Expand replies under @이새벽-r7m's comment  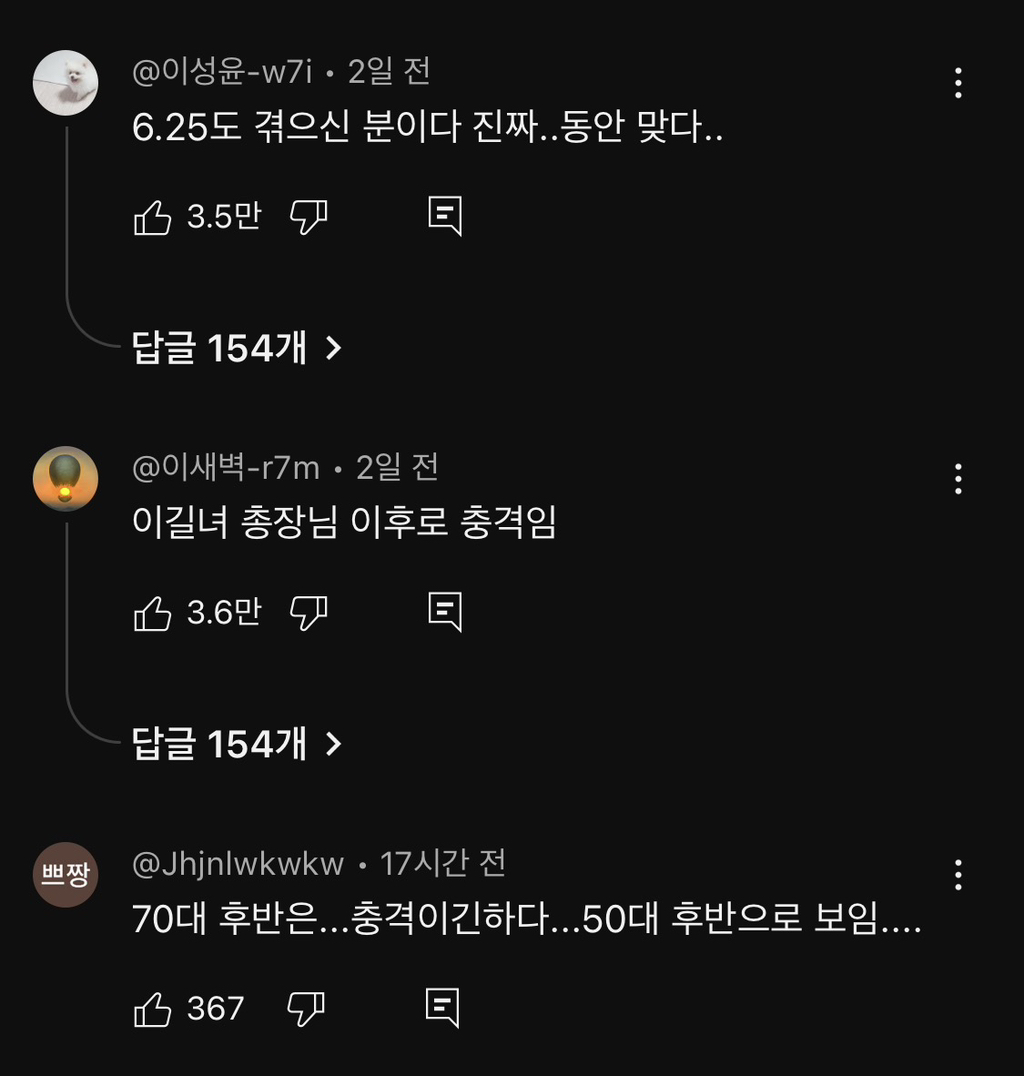(x=233, y=744)
